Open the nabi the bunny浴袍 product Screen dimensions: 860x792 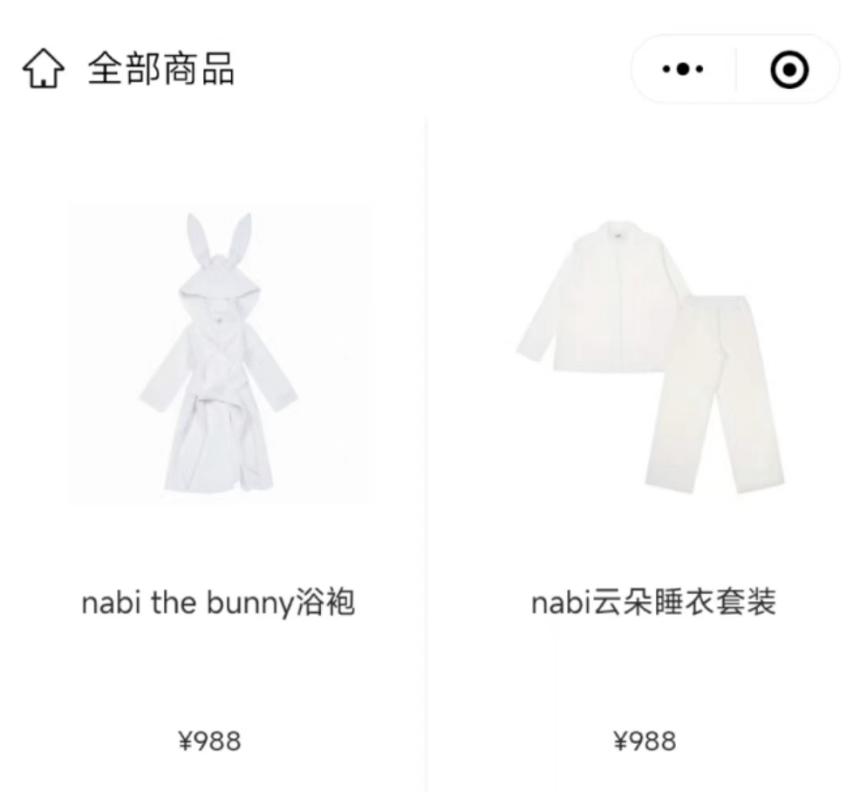click(x=218, y=355)
